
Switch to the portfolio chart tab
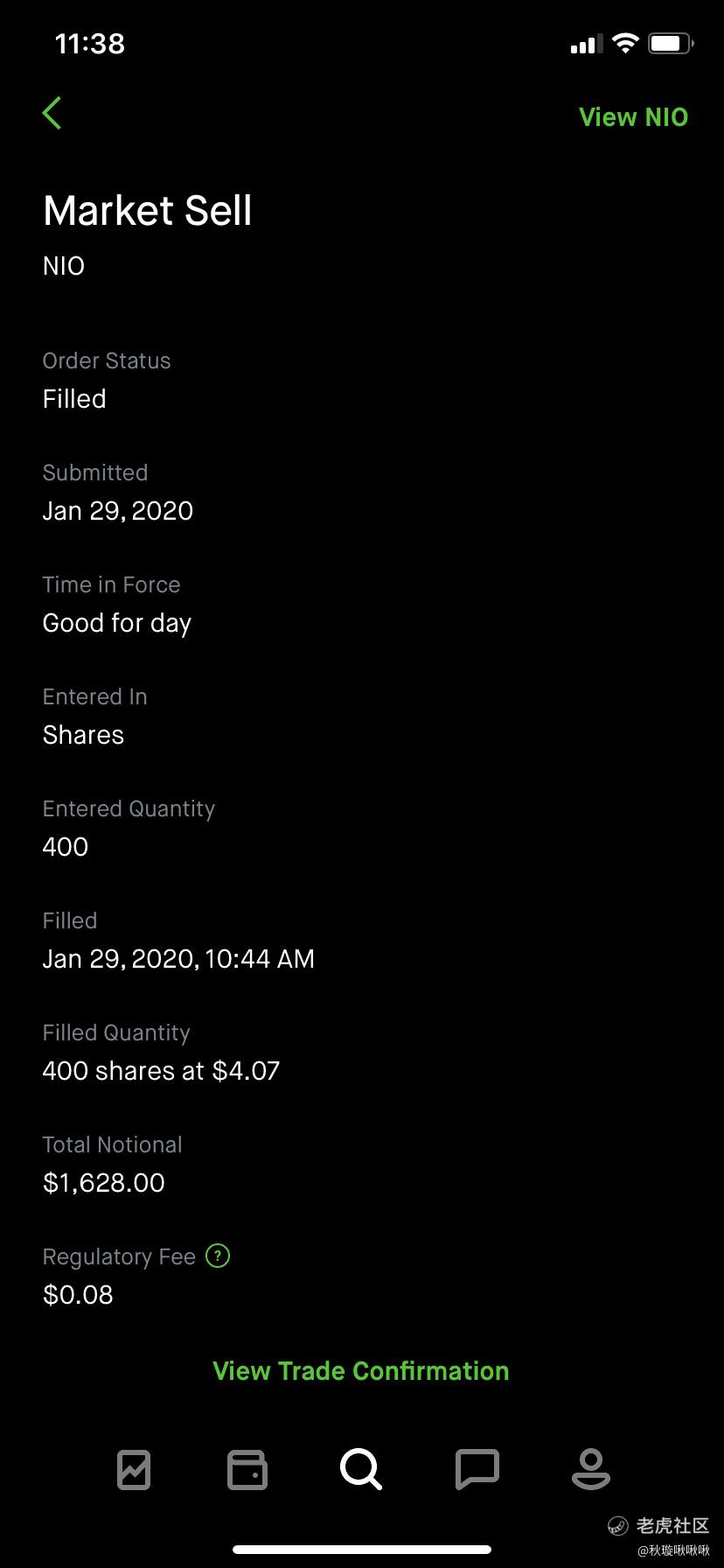(134, 1469)
